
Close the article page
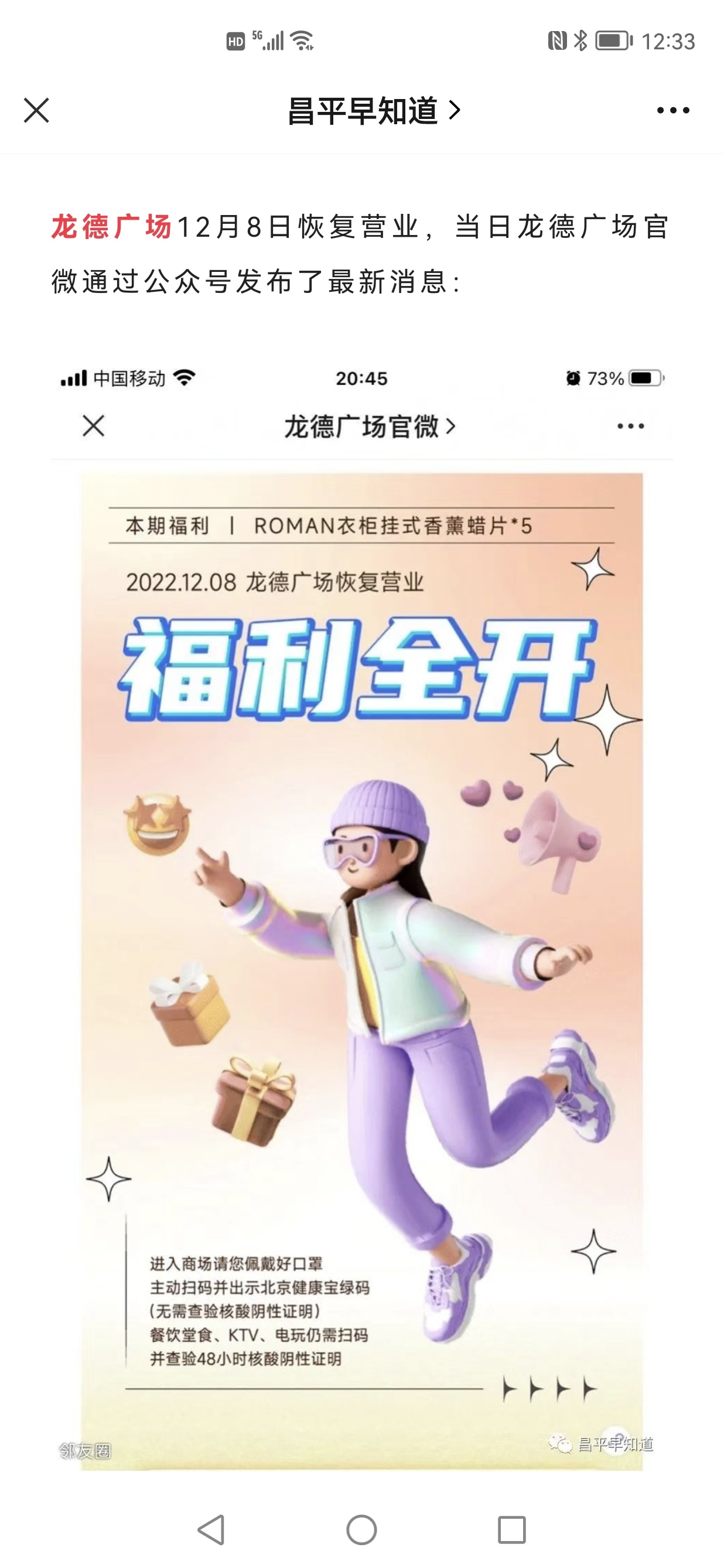click(36, 111)
